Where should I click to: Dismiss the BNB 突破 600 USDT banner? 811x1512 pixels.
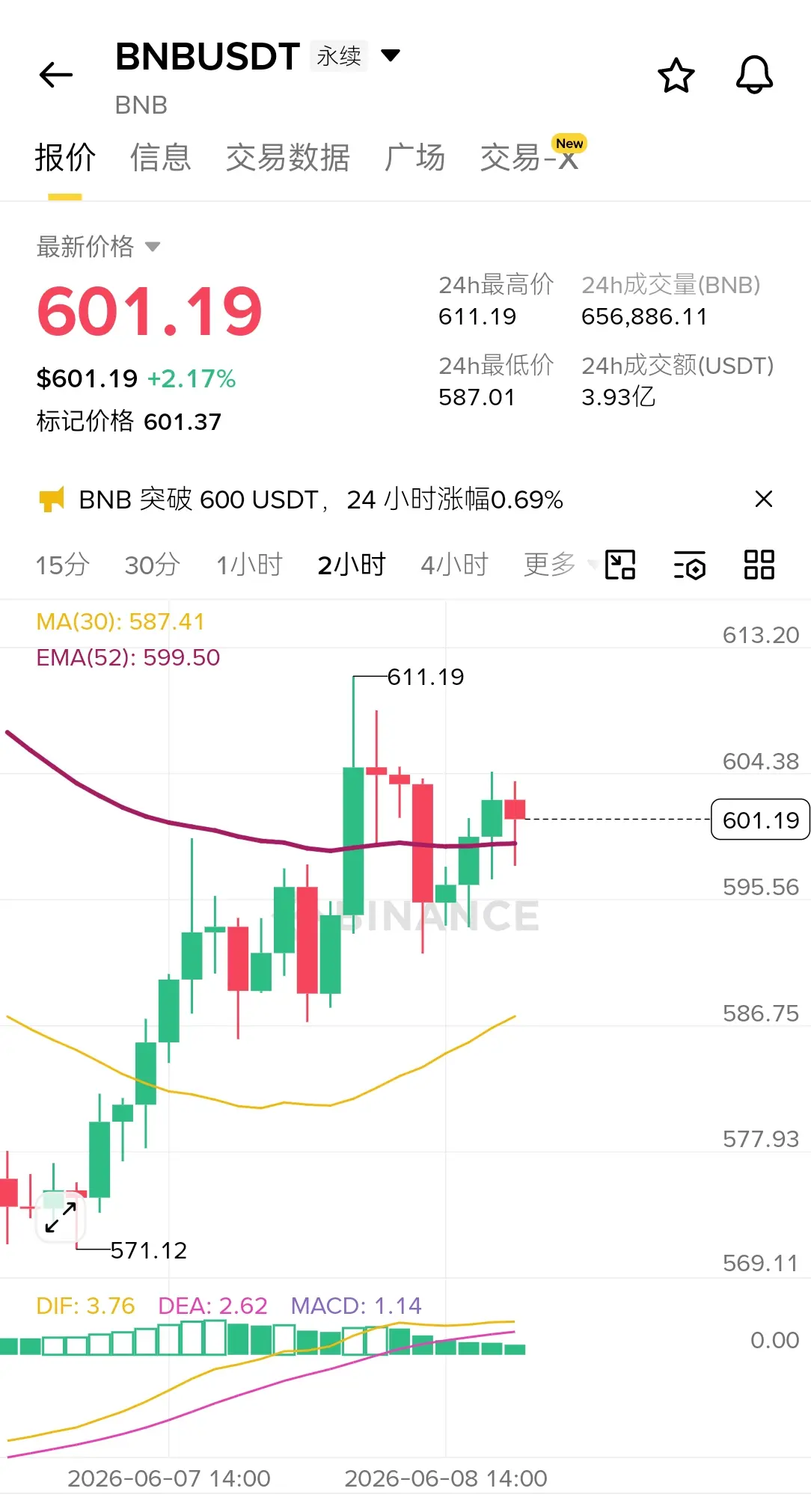coord(764,499)
